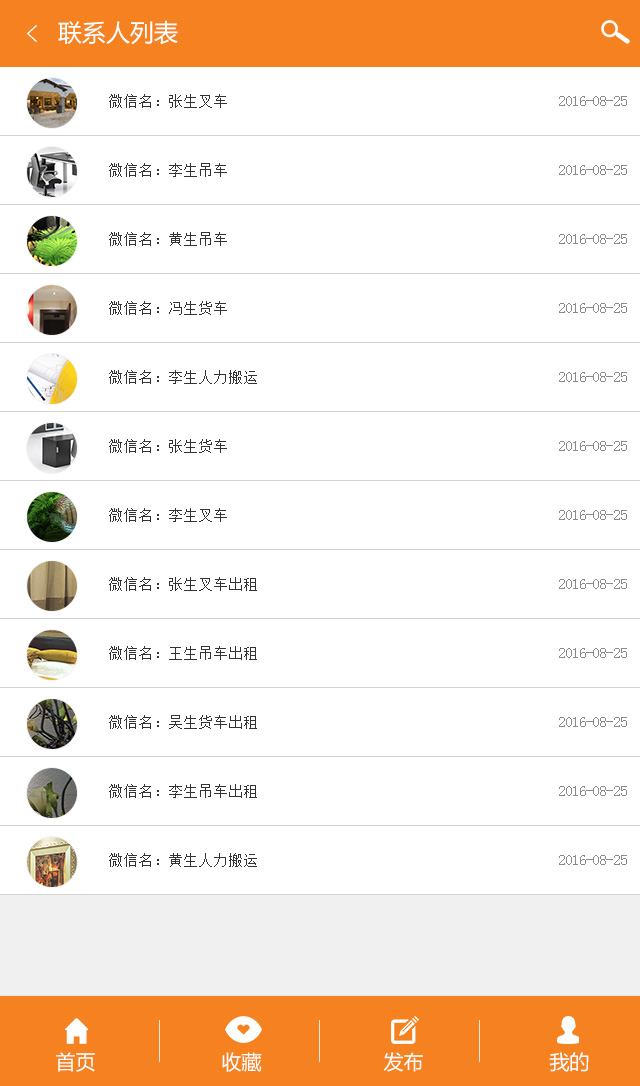640x1086 pixels.
Task: Open contact 冯生货车
Action: pyautogui.click(x=198, y=309)
